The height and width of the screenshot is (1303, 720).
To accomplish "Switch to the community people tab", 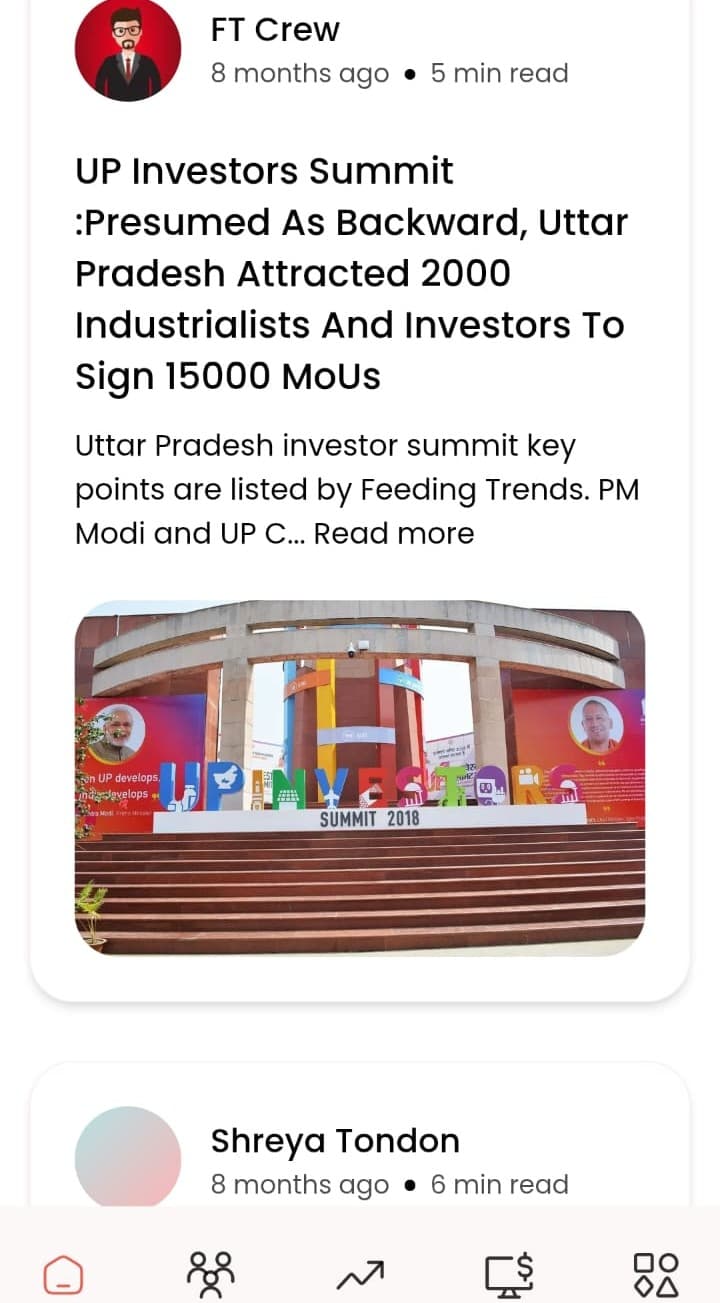I will tap(211, 1274).
